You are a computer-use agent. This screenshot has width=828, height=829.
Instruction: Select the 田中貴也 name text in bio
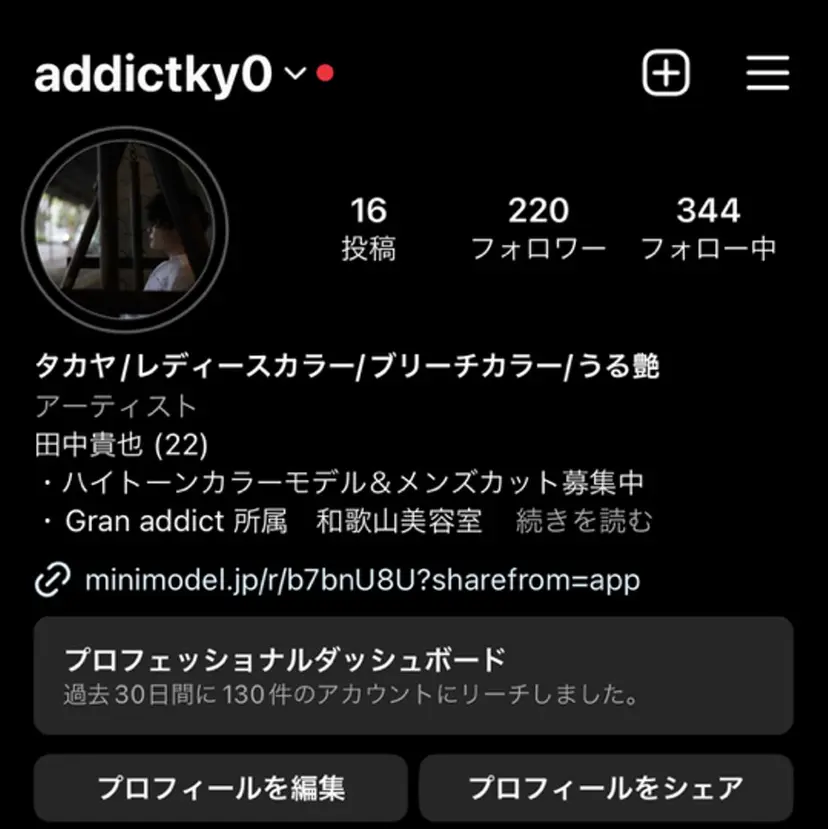pyautogui.click(x=97, y=442)
